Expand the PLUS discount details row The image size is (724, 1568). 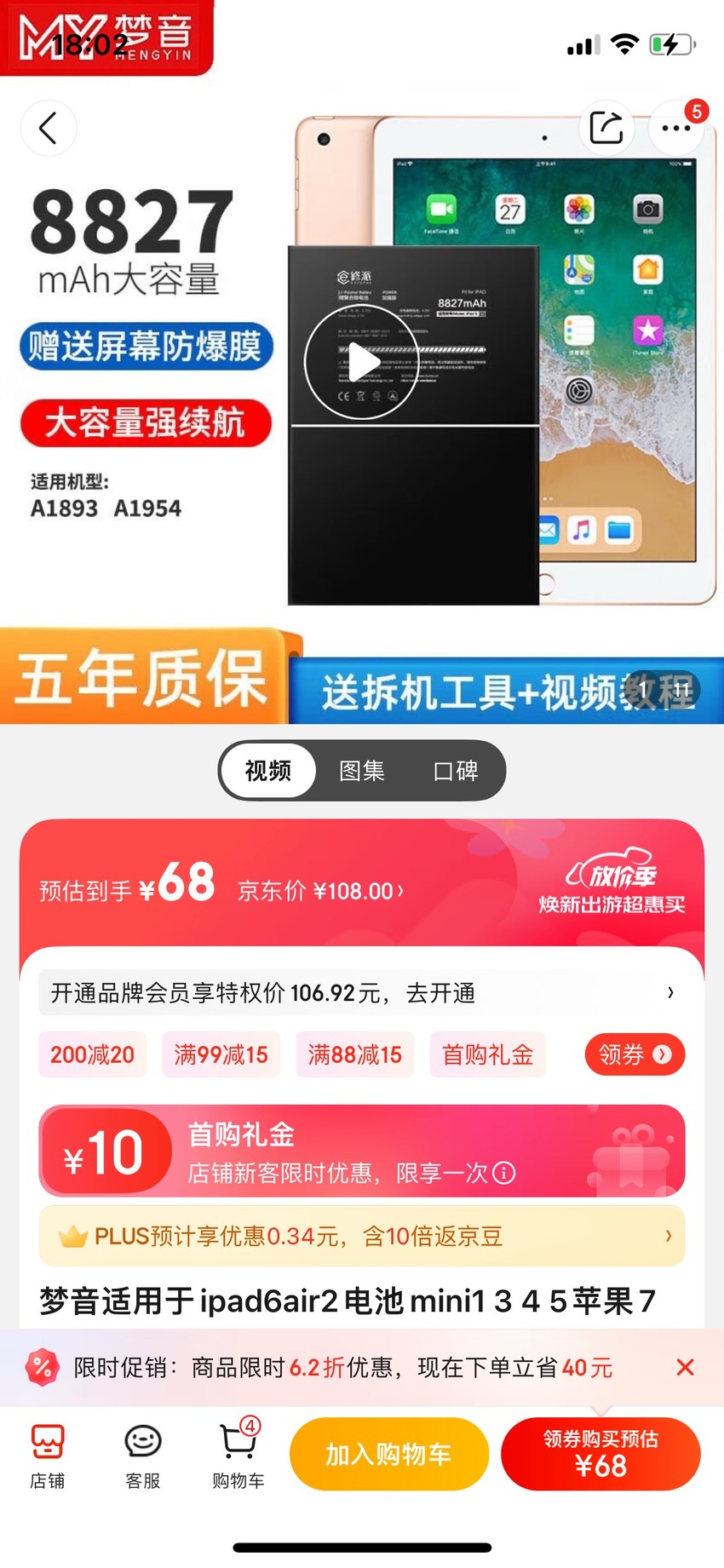(362, 1236)
